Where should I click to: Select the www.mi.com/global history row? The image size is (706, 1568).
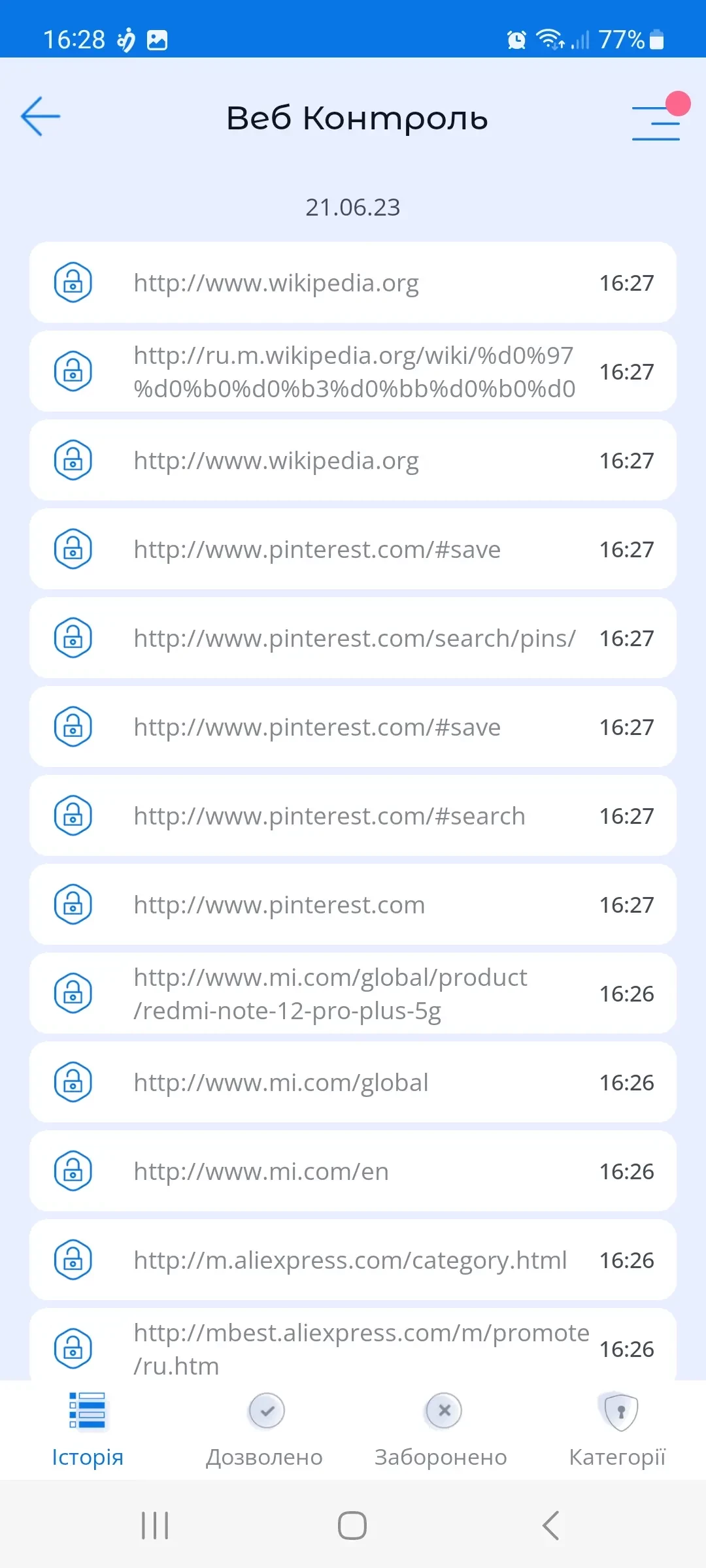[353, 1082]
